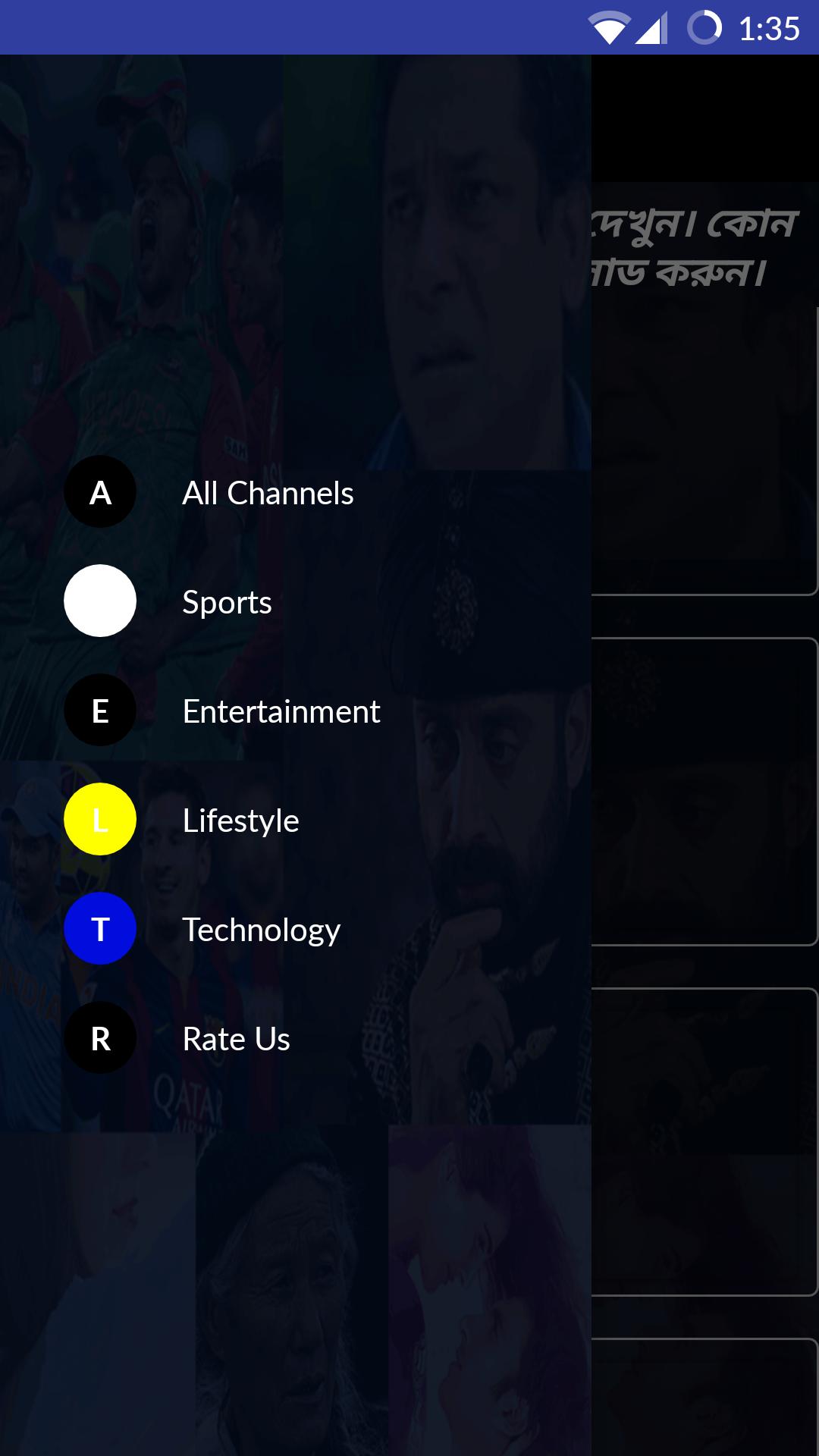Go to the Lifestyle section

(x=240, y=821)
